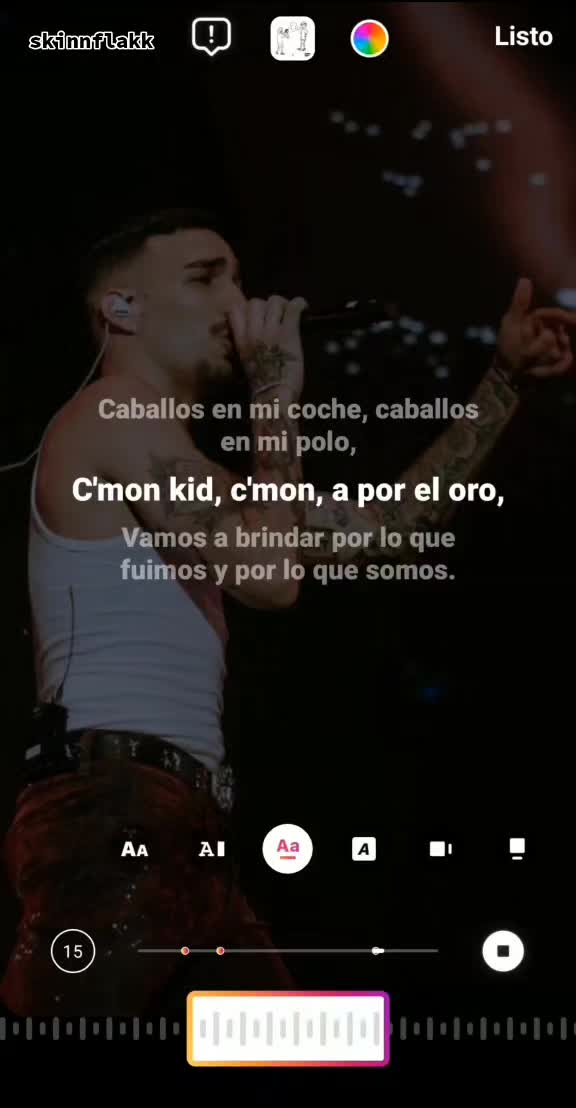Switch to the large album cover style
The width and height of the screenshot is (576, 1108).
pyautogui.click(x=517, y=849)
